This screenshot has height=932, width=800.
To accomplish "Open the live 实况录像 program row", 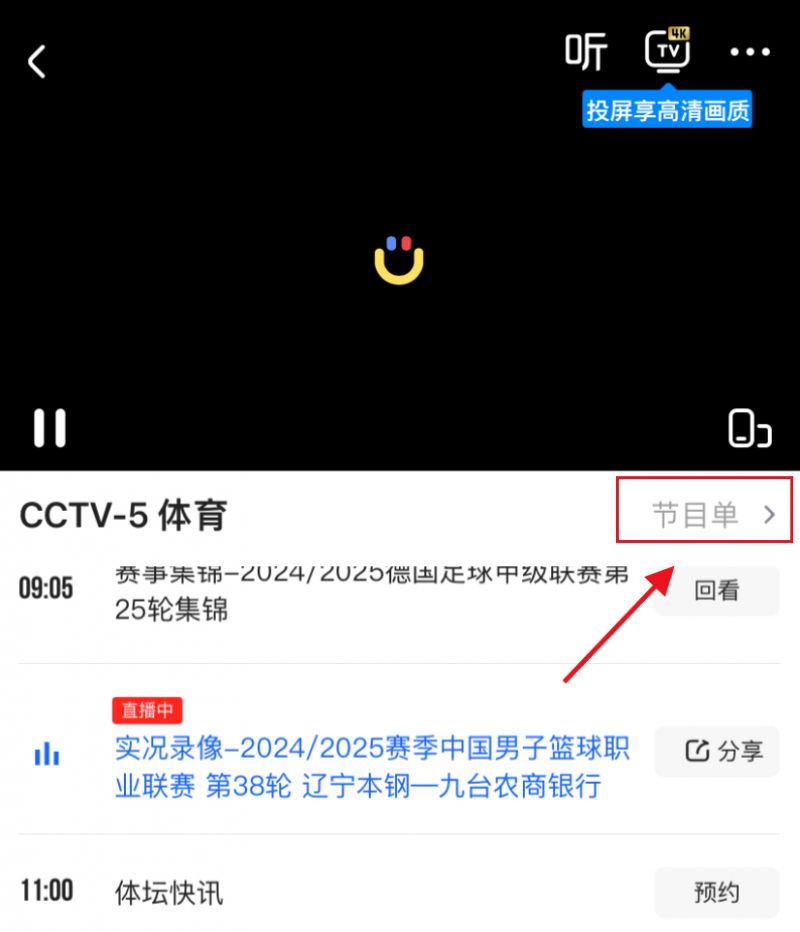I will 372,767.
